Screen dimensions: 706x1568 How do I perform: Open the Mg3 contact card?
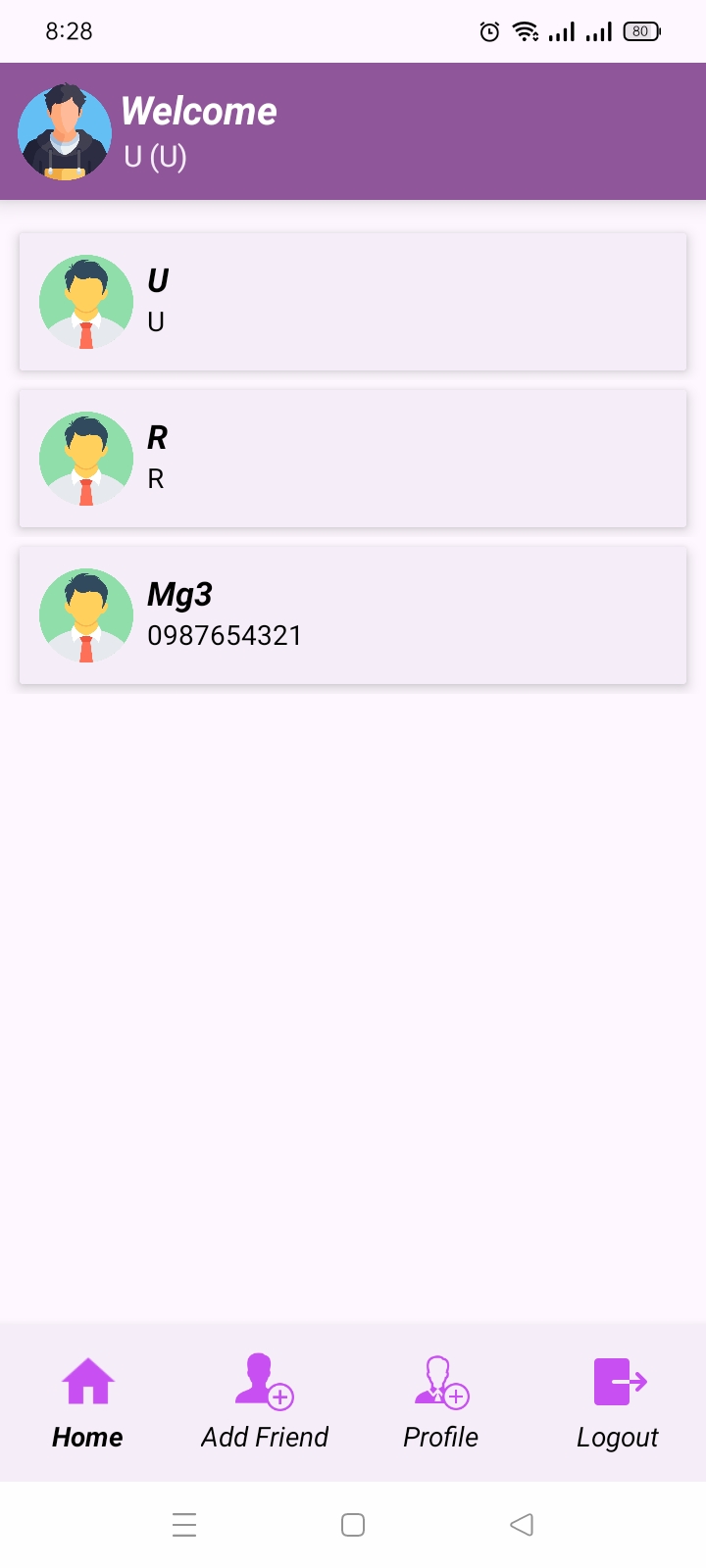pyautogui.click(x=353, y=615)
